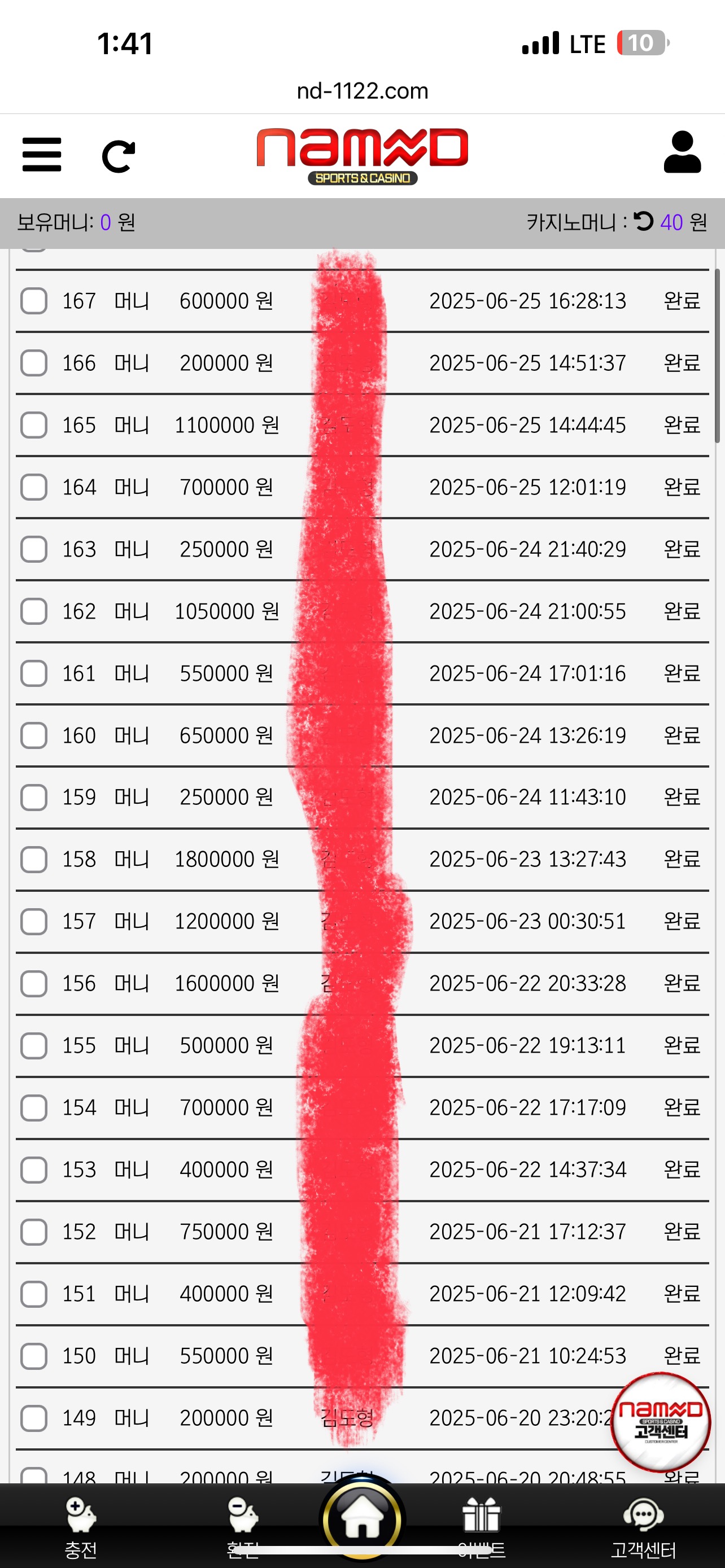Mark the checkbox on row 149

pos(34,1418)
